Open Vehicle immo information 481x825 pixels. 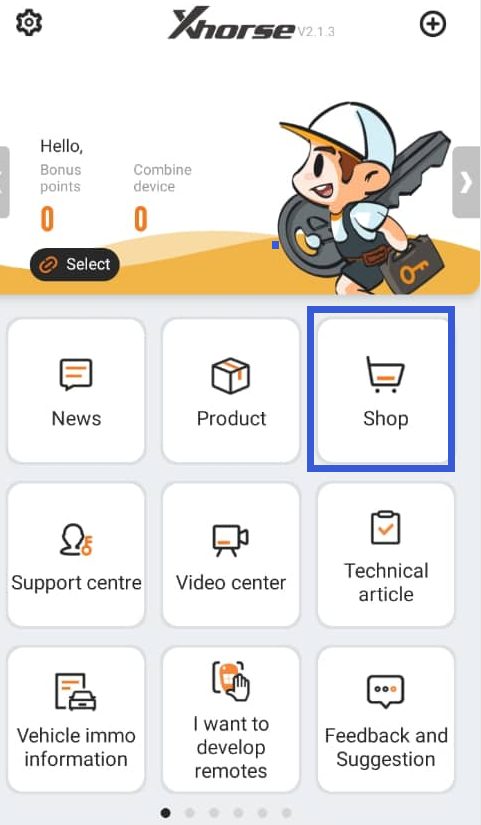tap(76, 719)
